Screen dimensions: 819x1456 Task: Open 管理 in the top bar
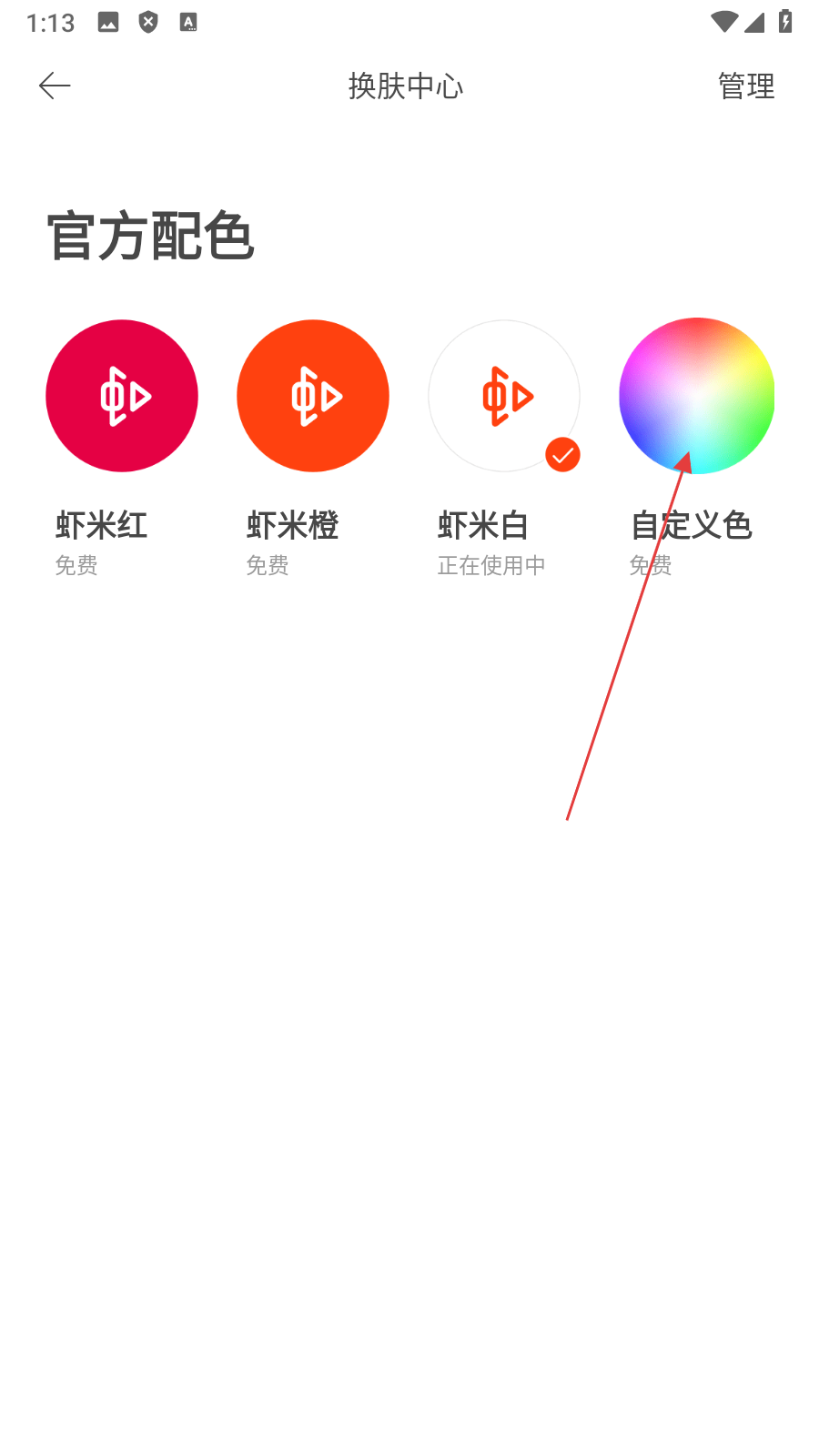pyautogui.click(x=745, y=86)
